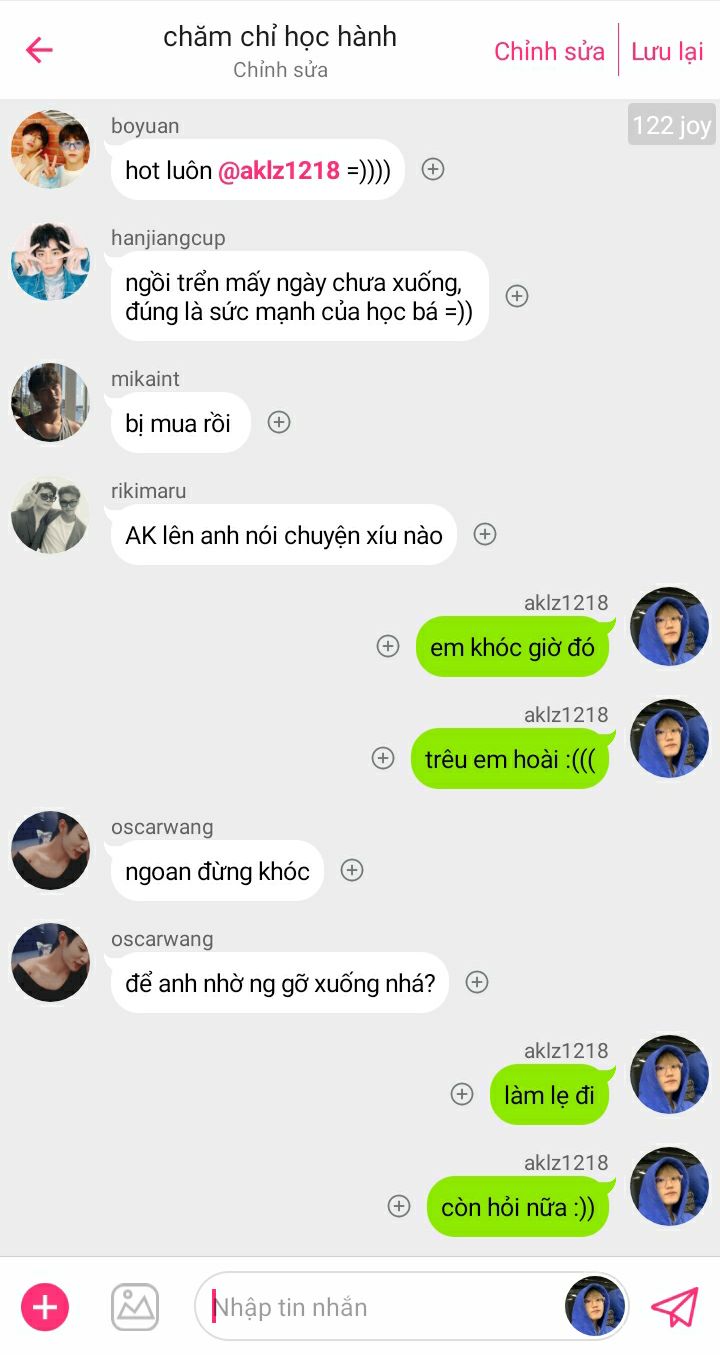720x1355 pixels.
Task: Tap plus icon beside "bị mua rồi"
Action: (279, 422)
